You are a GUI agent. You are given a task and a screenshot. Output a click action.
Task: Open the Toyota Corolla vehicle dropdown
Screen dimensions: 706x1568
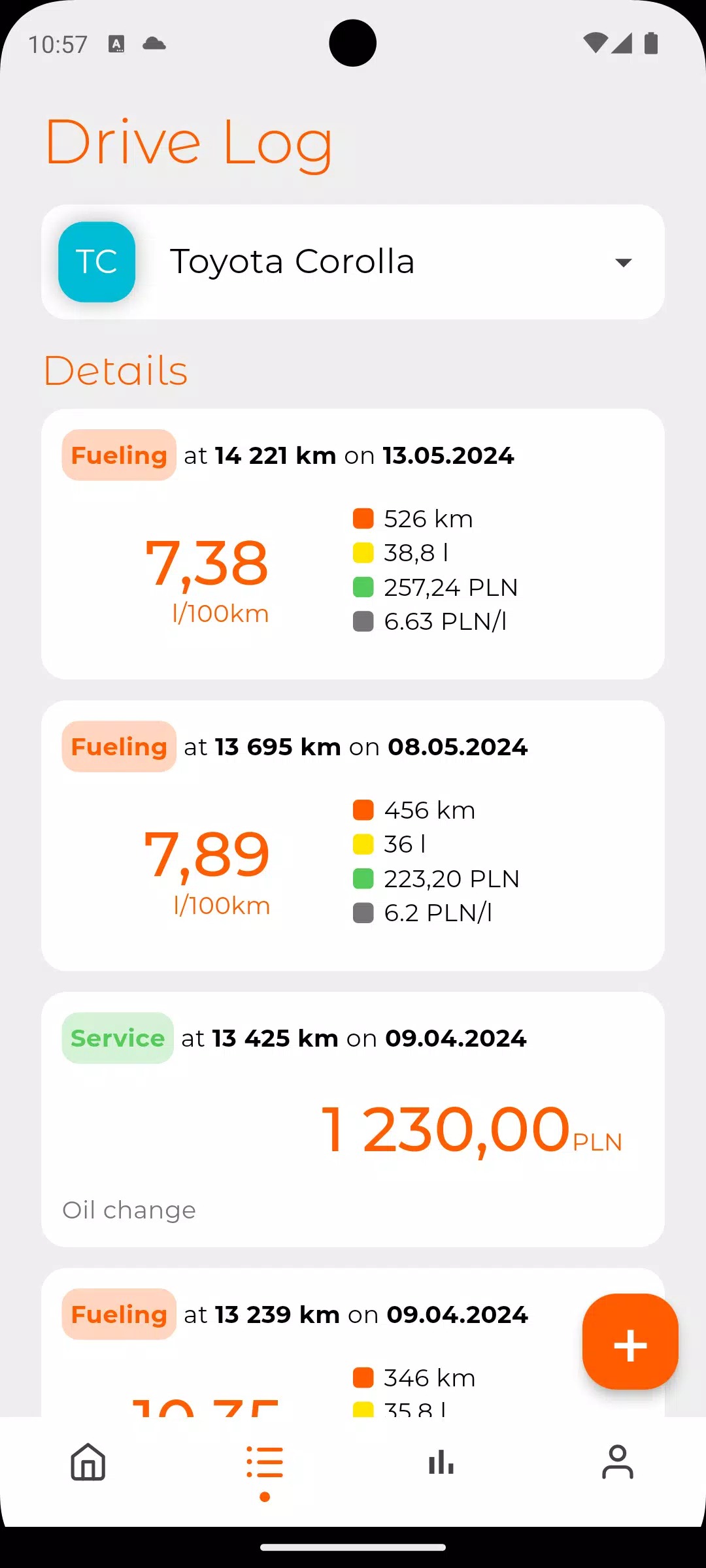point(353,262)
